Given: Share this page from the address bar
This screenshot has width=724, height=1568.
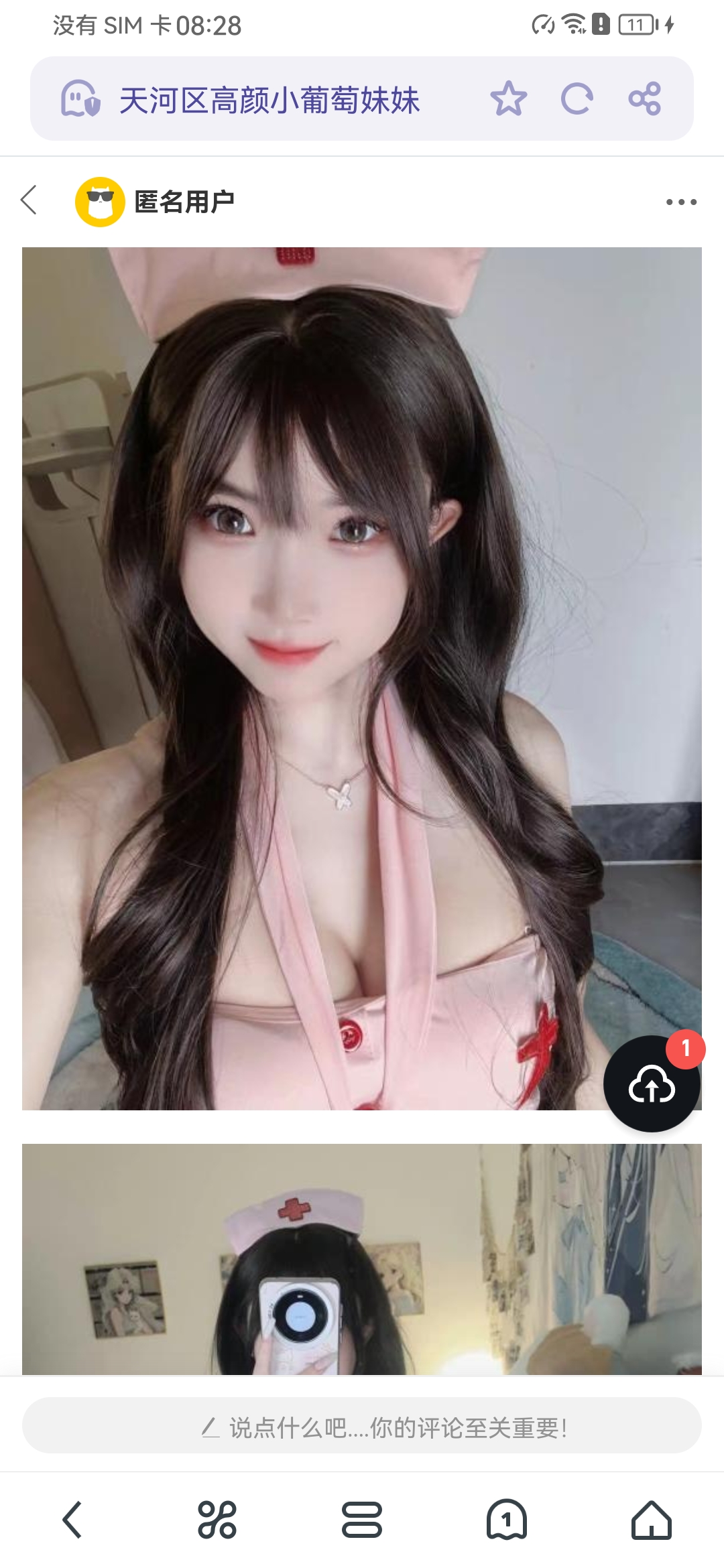Looking at the screenshot, I should 645,99.
